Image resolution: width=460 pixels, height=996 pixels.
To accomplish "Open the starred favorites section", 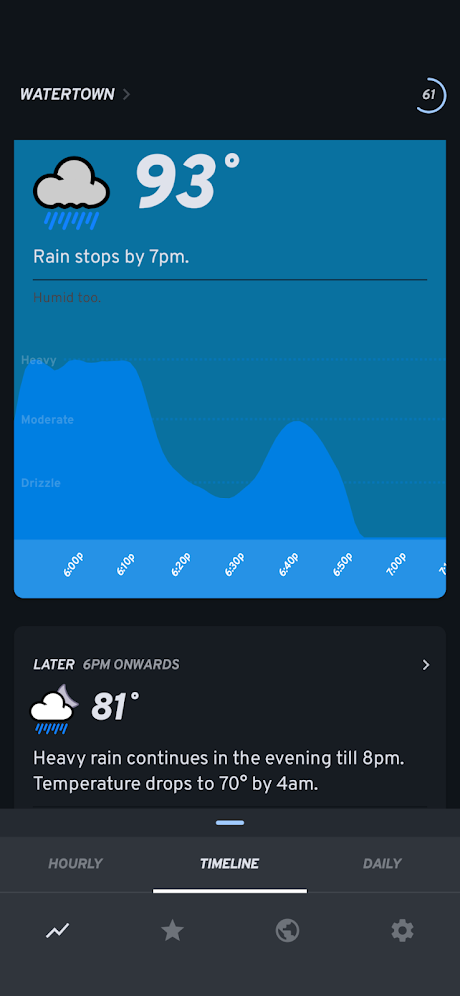I will [172, 931].
